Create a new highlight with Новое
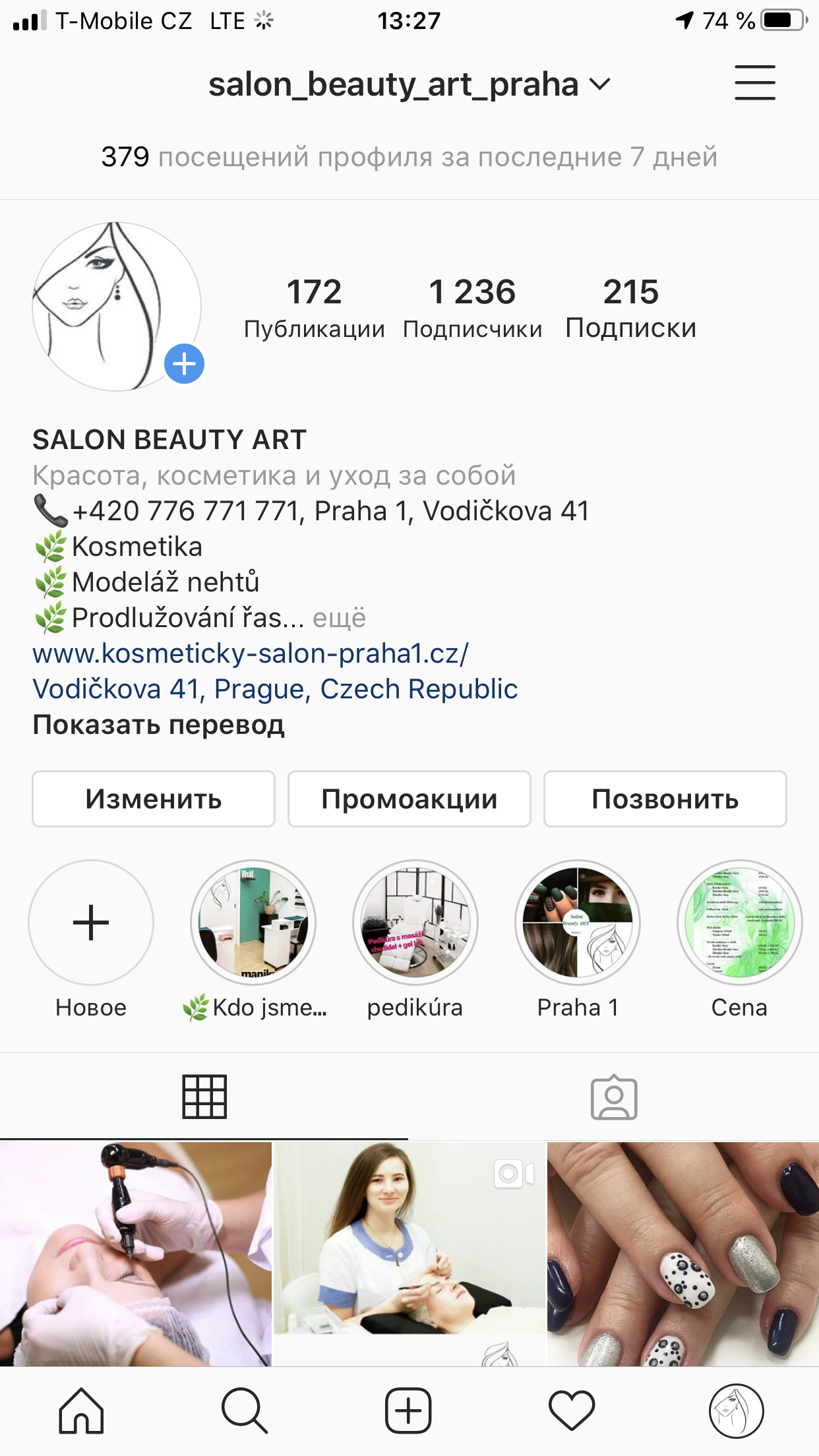Viewport: 819px width, 1456px height. 91,922
